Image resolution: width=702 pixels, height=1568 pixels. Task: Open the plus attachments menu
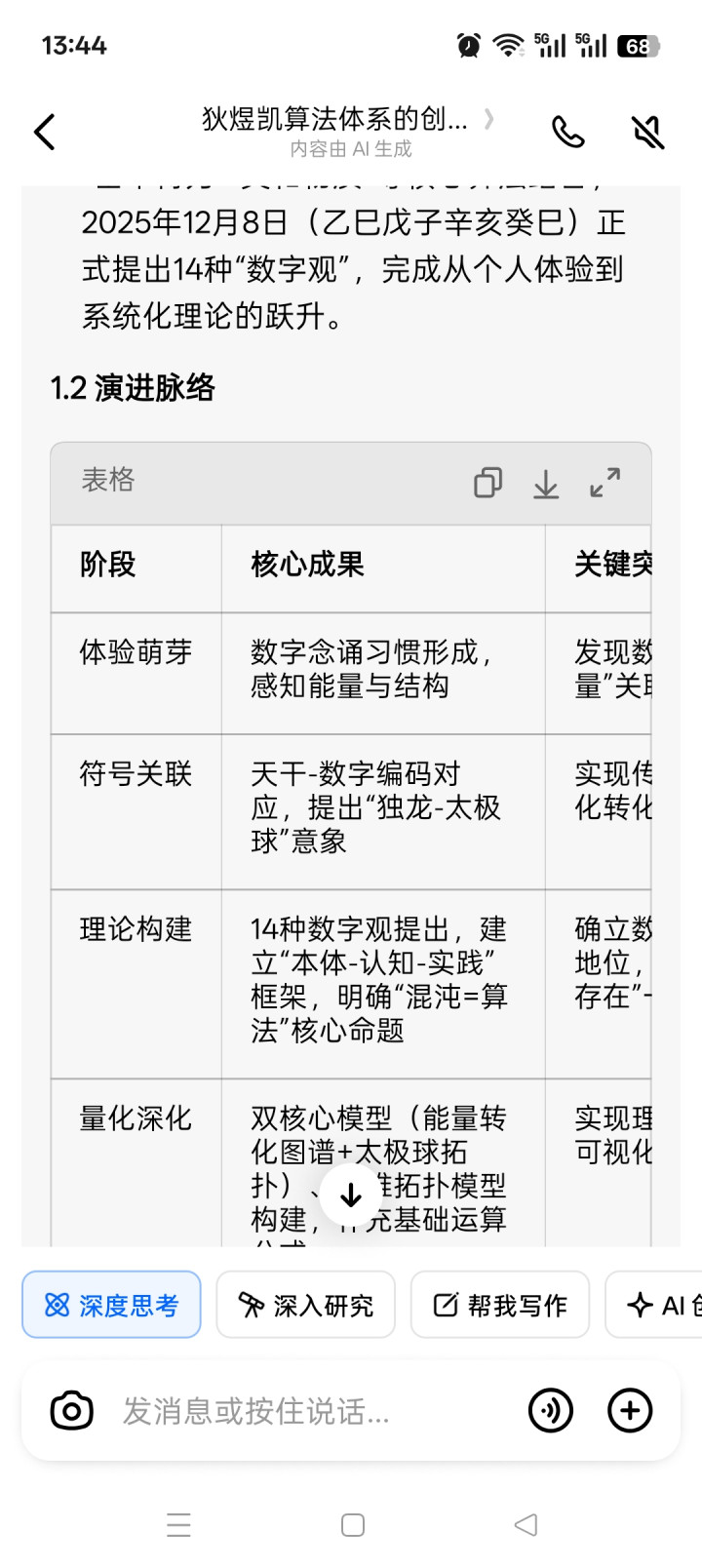coord(630,1410)
